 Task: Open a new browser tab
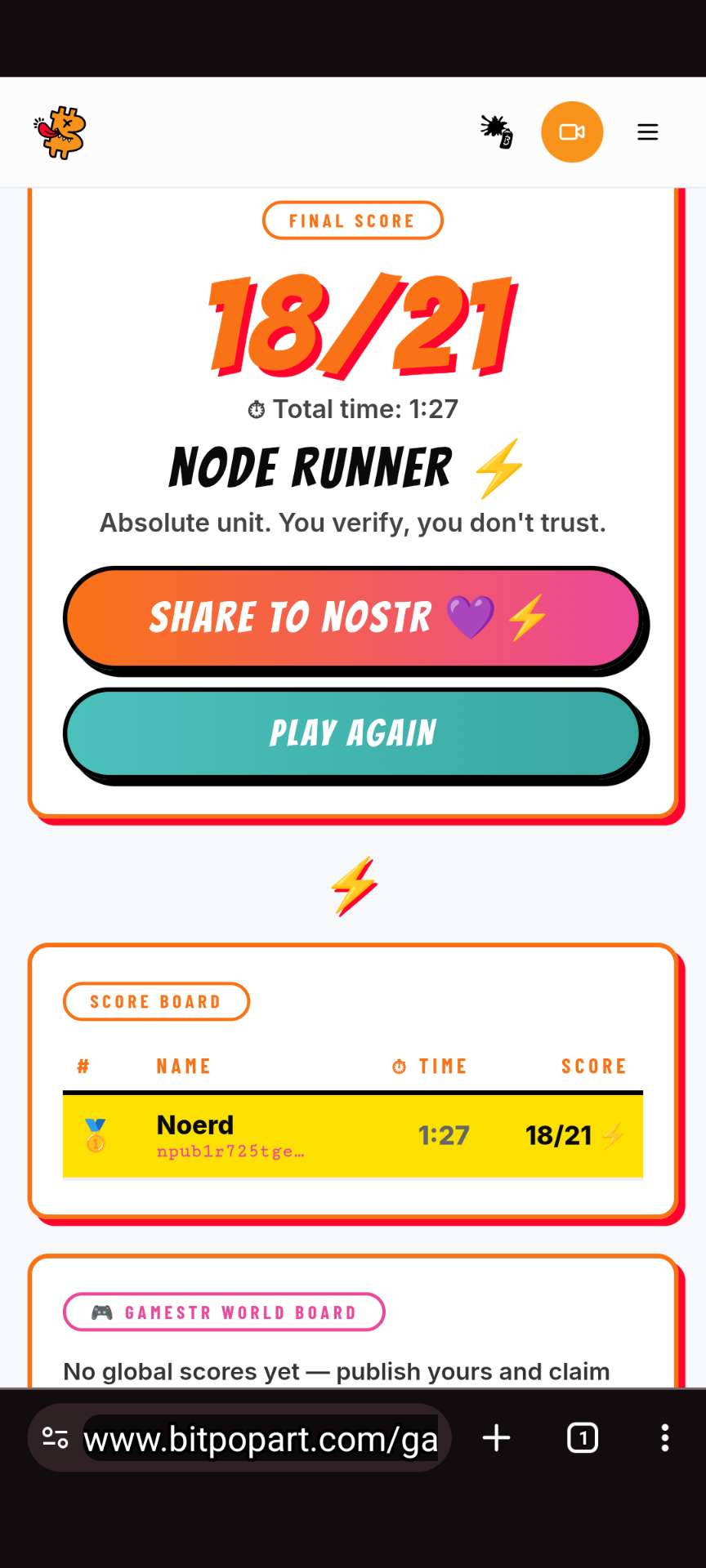pos(497,1438)
